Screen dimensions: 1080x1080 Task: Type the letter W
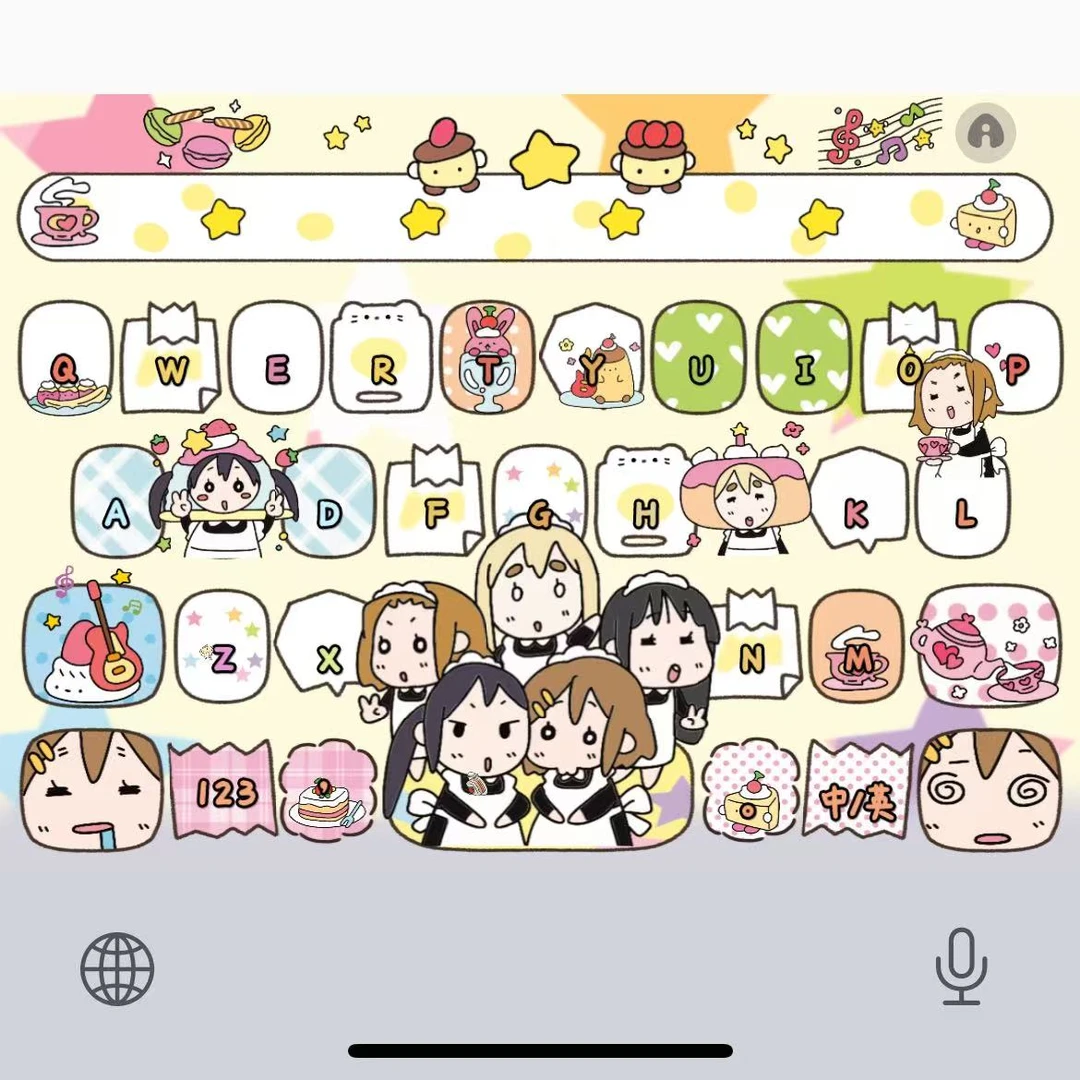click(172, 370)
